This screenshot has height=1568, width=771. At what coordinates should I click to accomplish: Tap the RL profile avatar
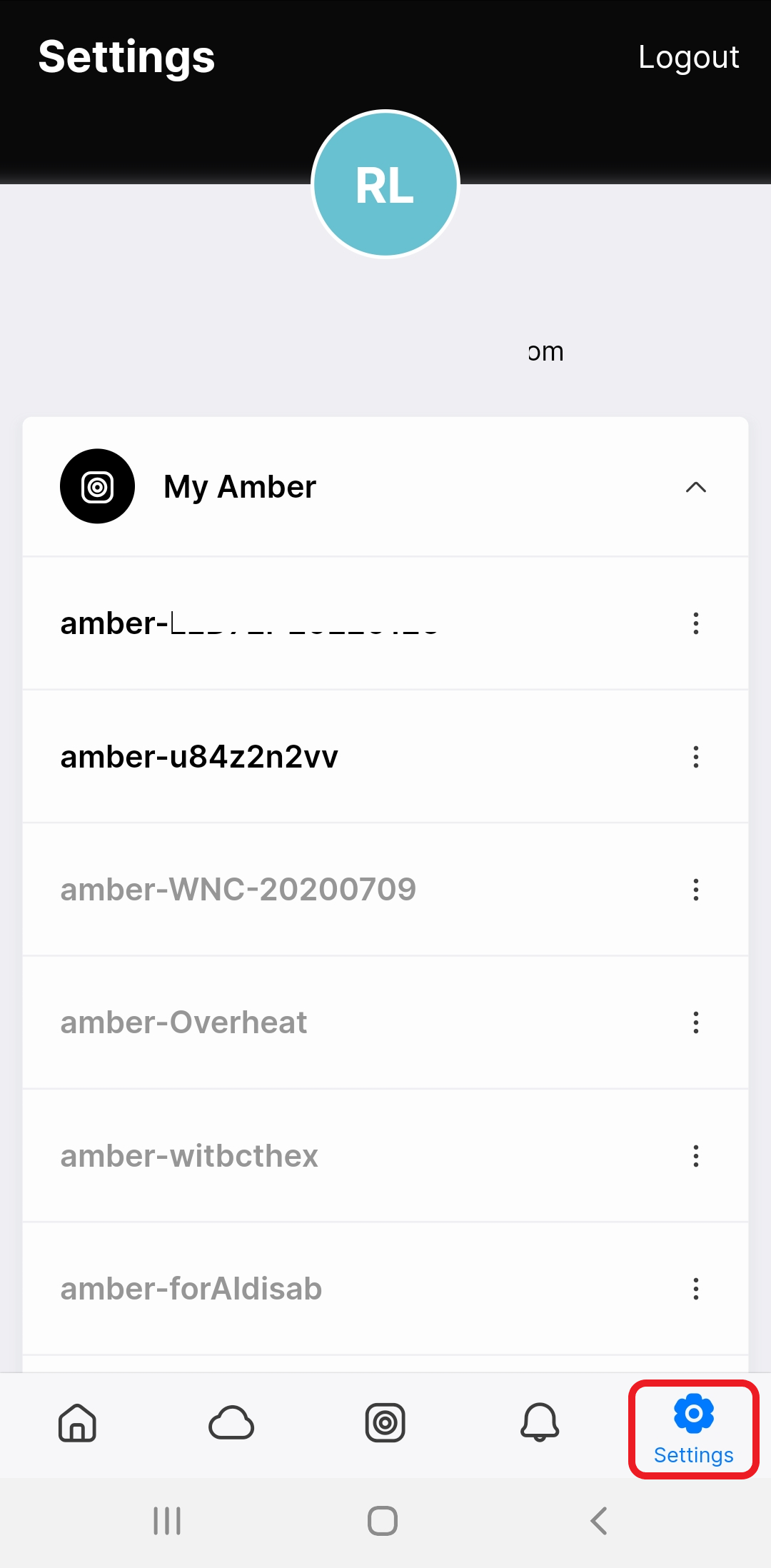(385, 184)
